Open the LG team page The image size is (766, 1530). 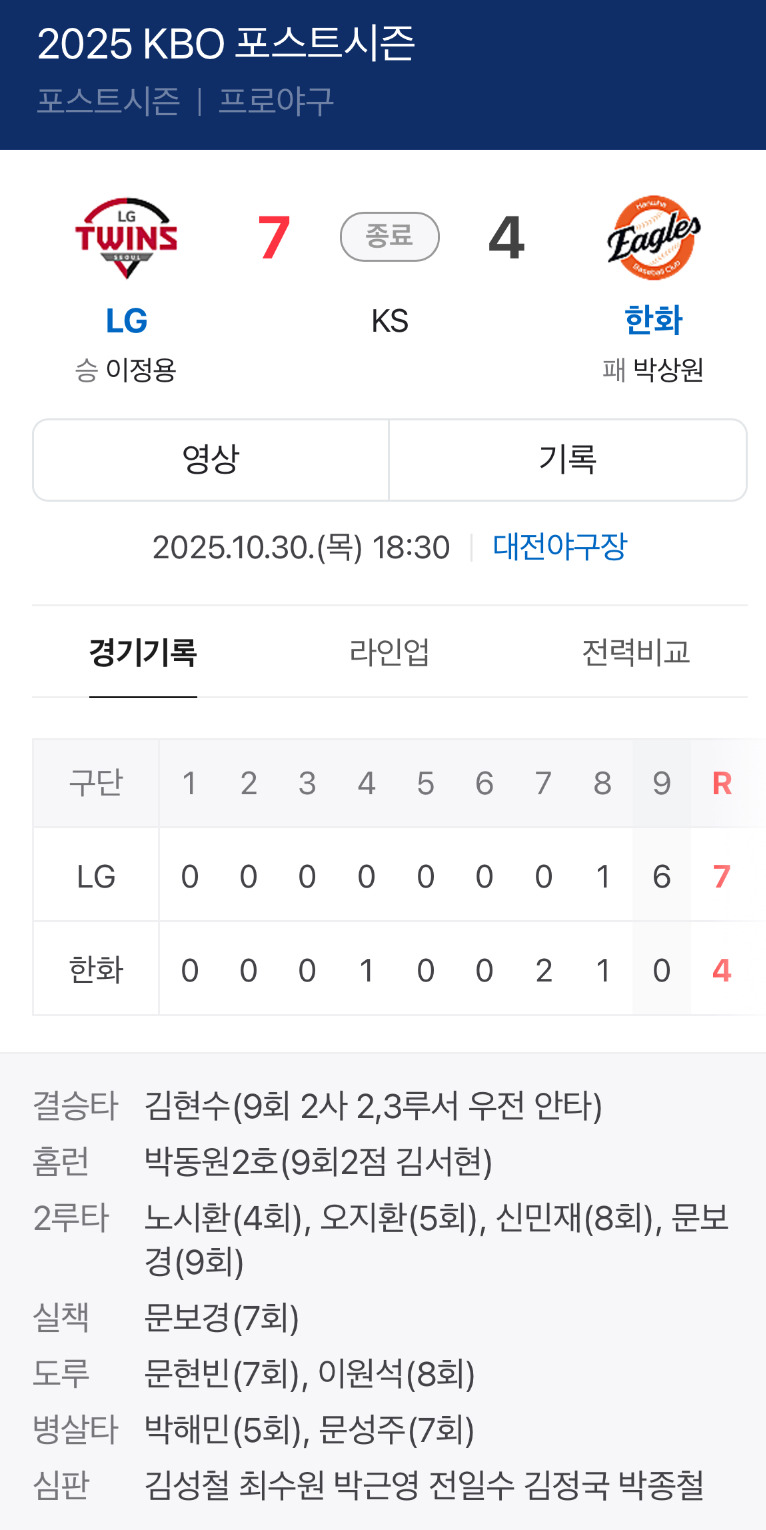click(x=126, y=321)
